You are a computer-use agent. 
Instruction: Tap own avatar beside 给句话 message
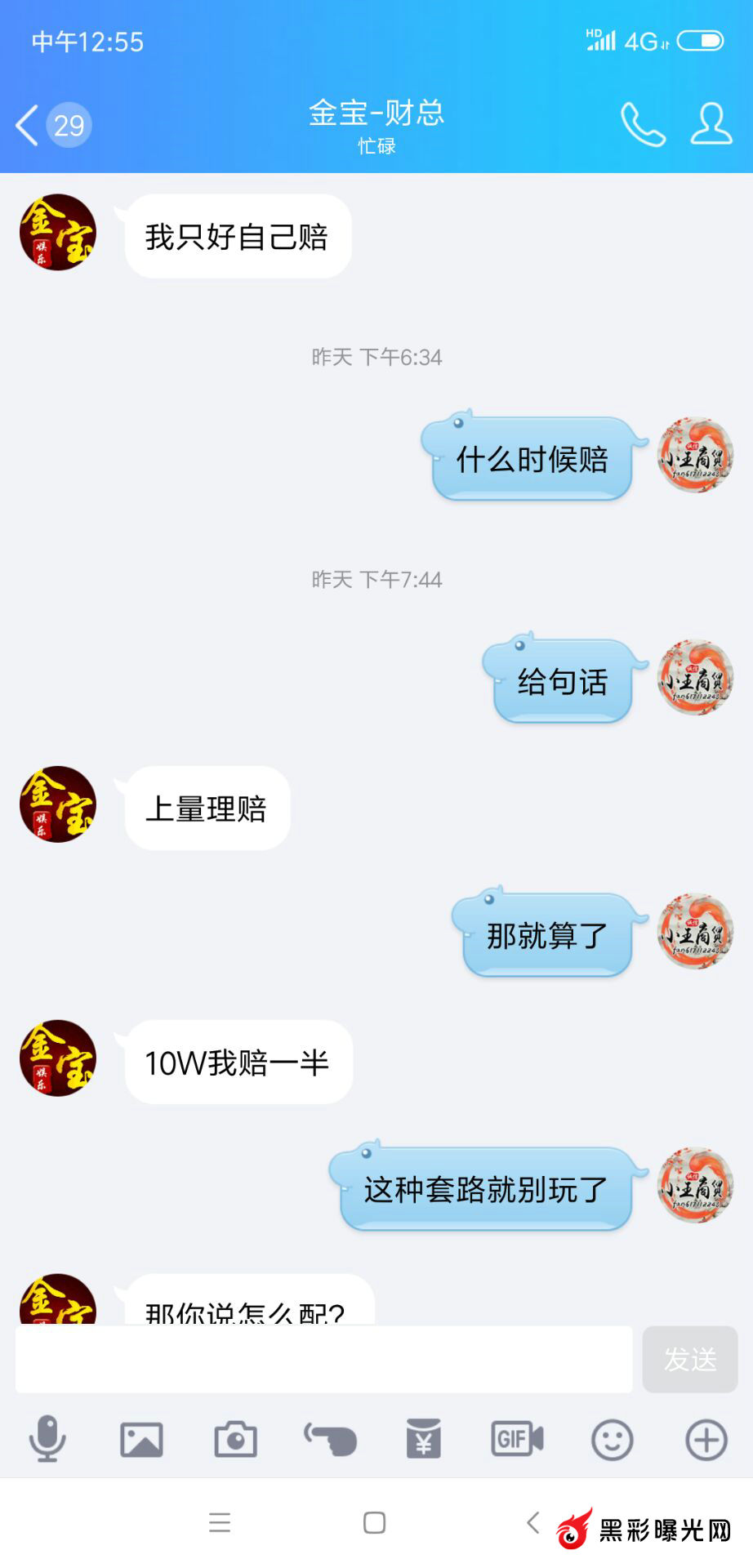point(695,677)
